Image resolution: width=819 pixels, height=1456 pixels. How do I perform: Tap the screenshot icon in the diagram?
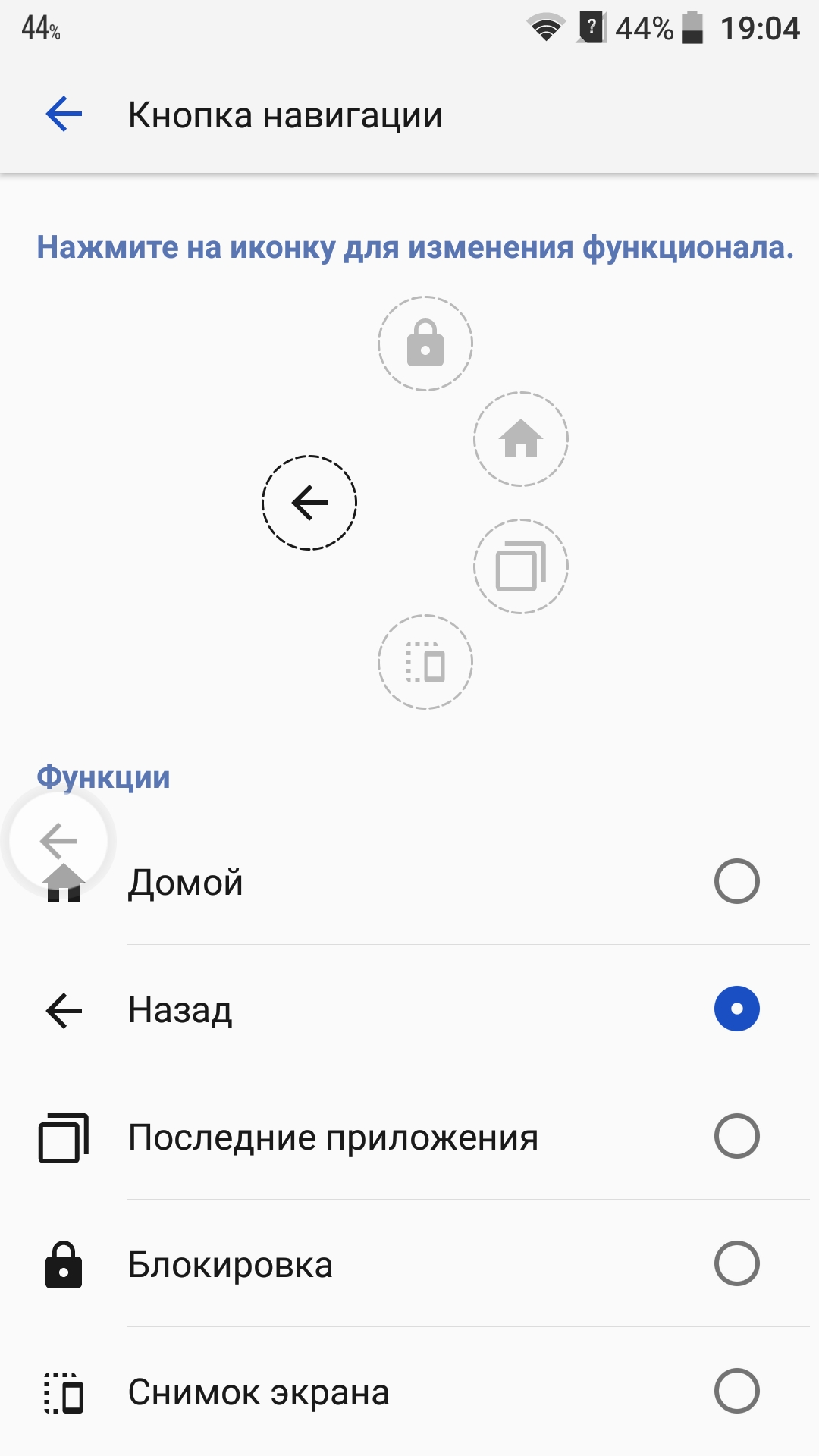[425, 662]
